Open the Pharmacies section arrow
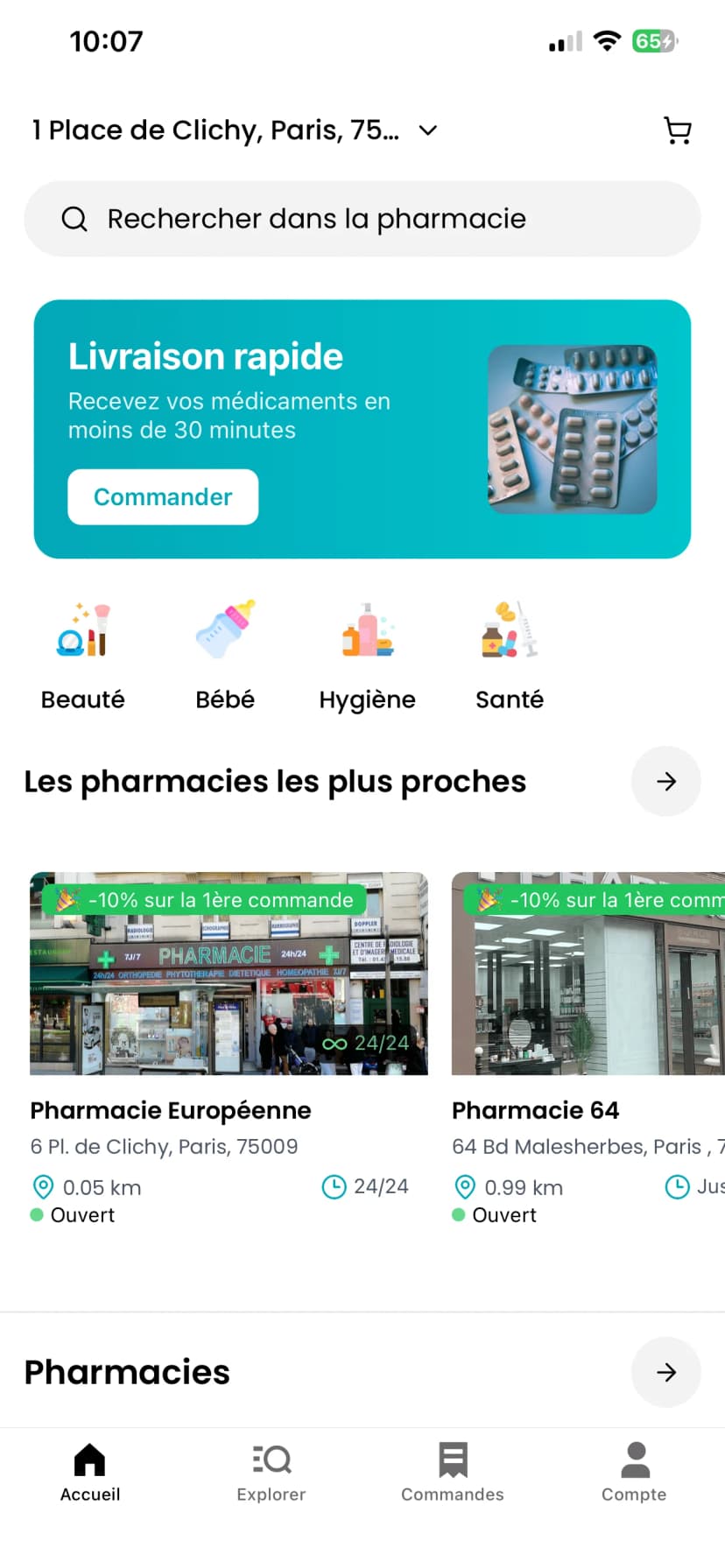 click(x=665, y=1372)
